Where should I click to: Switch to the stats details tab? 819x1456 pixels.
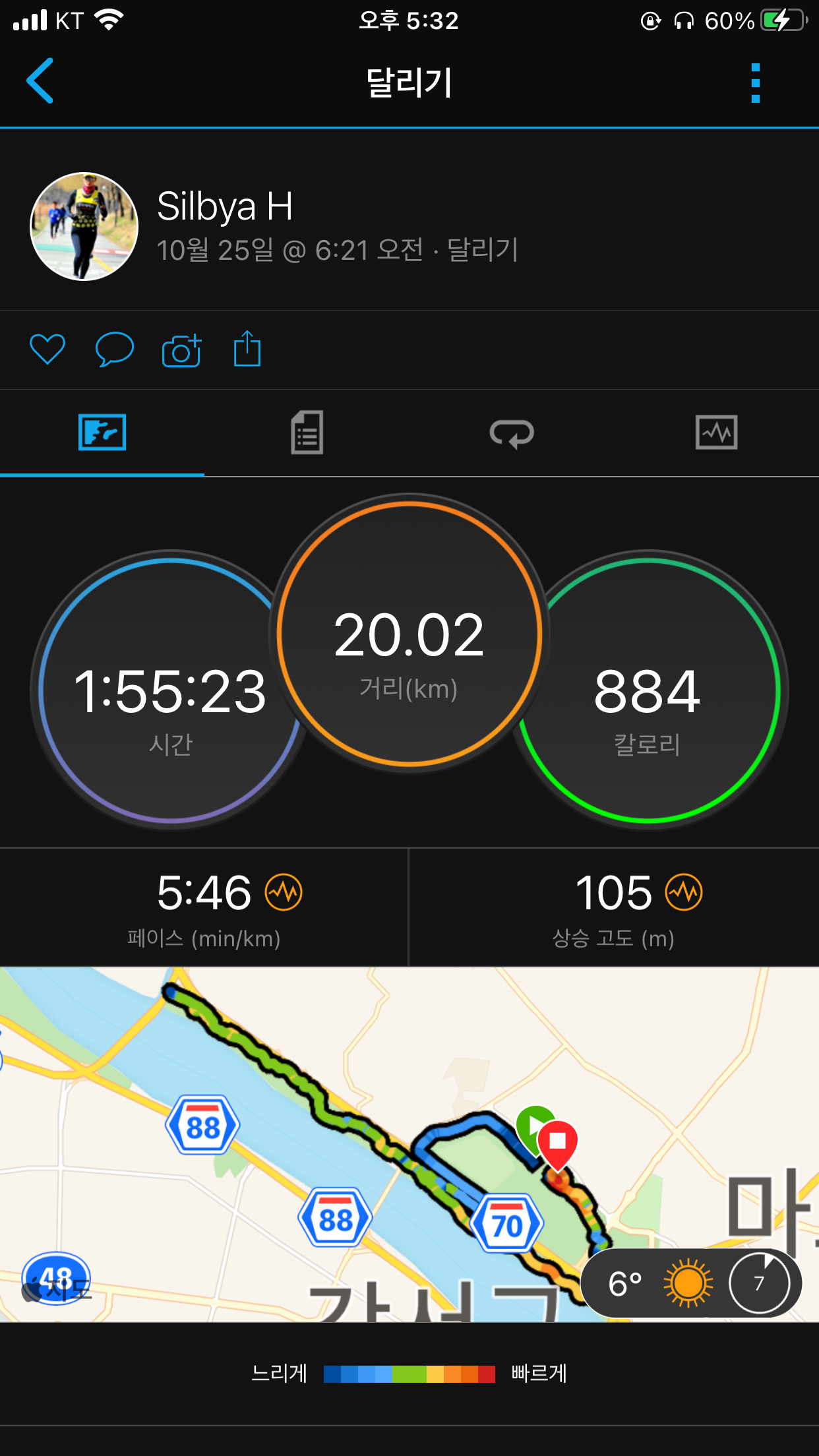coord(307,433)
